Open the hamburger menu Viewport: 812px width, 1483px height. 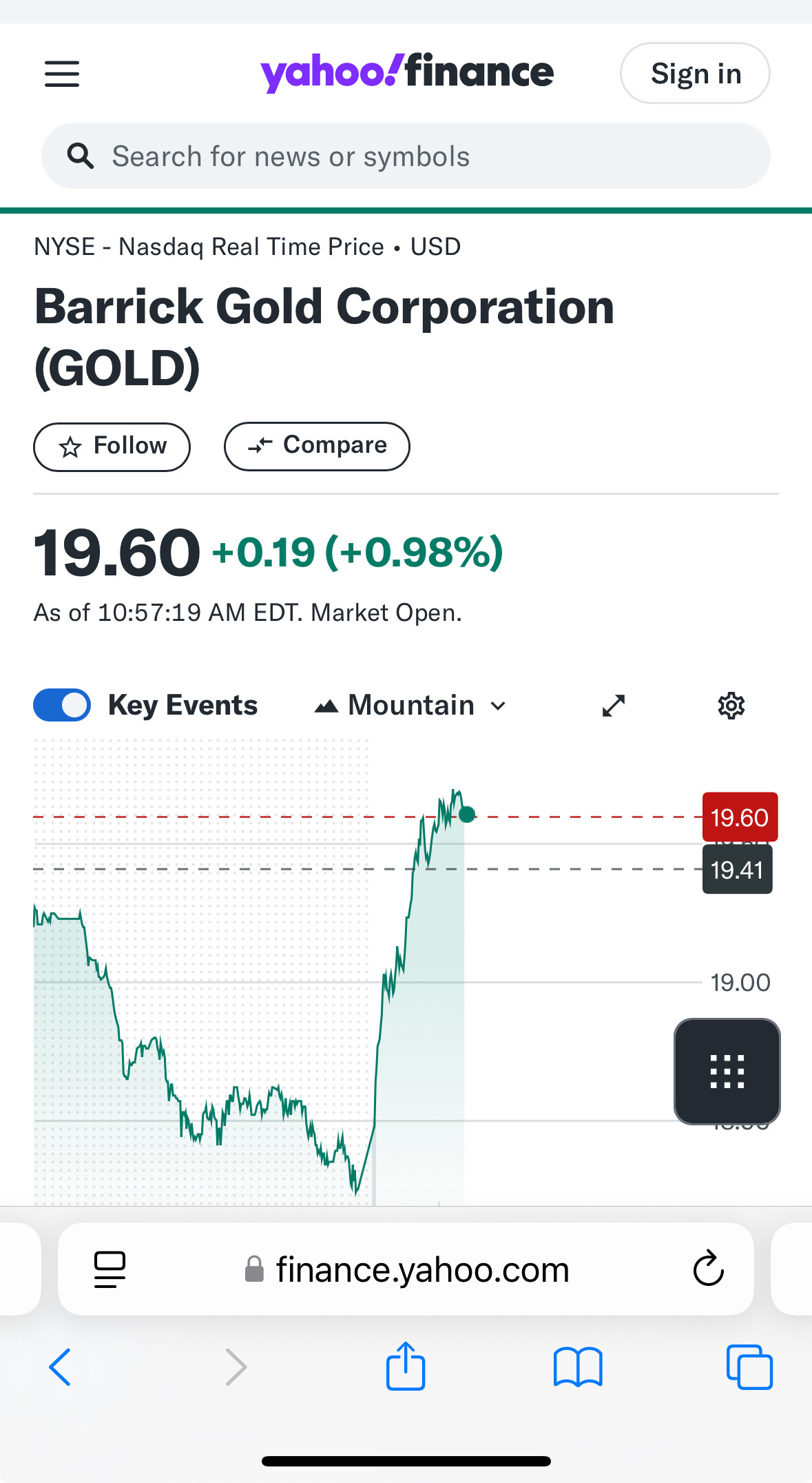point(62,74)
